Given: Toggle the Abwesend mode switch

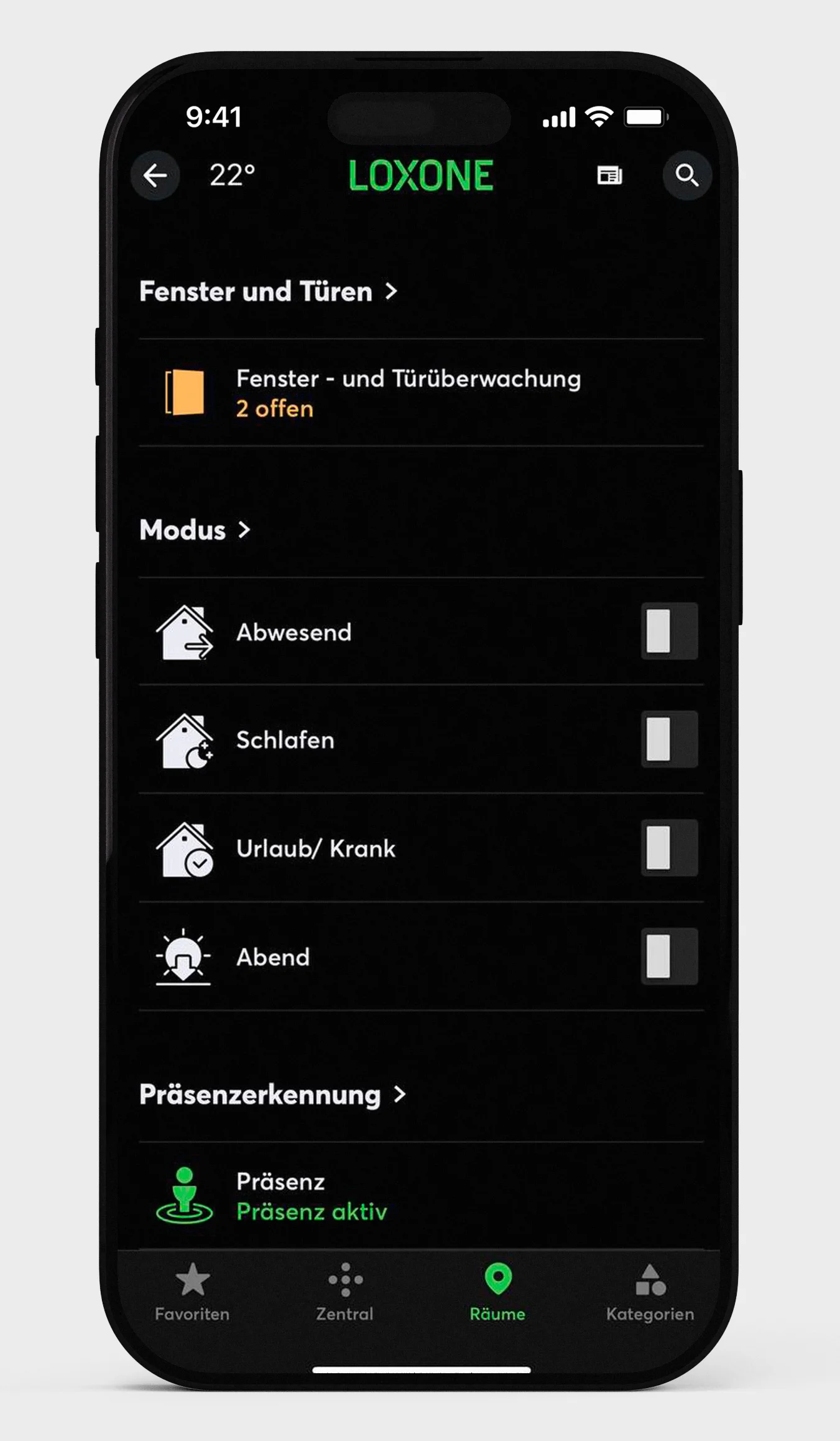Looking at the screenshot, I should pos(669,631).
